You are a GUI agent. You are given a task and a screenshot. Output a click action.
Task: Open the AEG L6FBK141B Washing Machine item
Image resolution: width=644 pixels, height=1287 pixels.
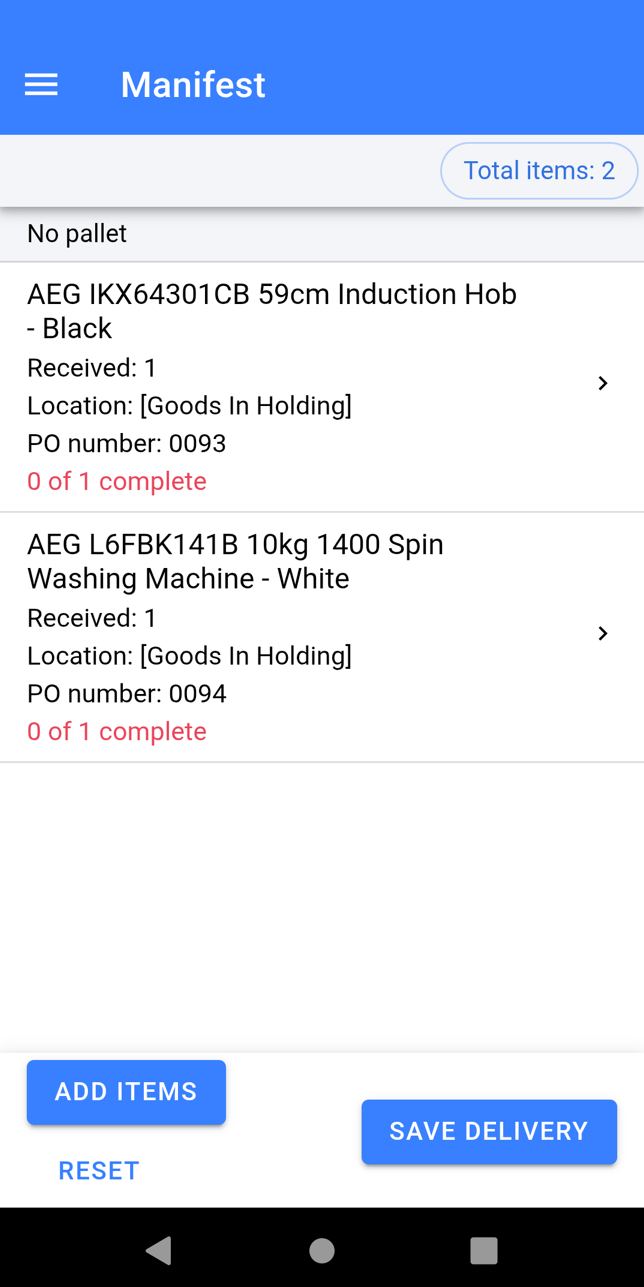point(320,636)
